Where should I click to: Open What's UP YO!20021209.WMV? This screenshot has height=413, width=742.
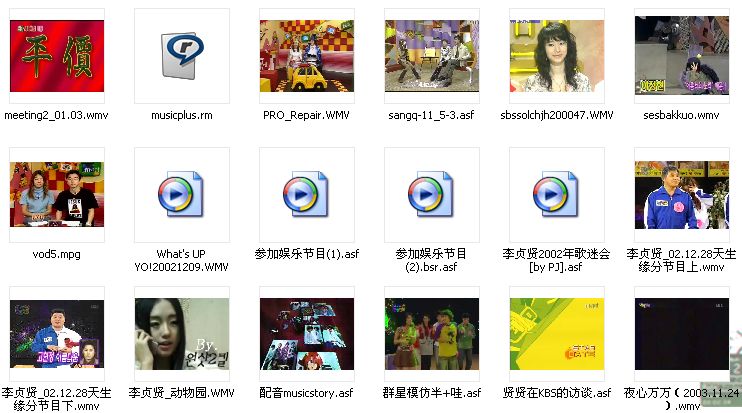coord(181,195)
